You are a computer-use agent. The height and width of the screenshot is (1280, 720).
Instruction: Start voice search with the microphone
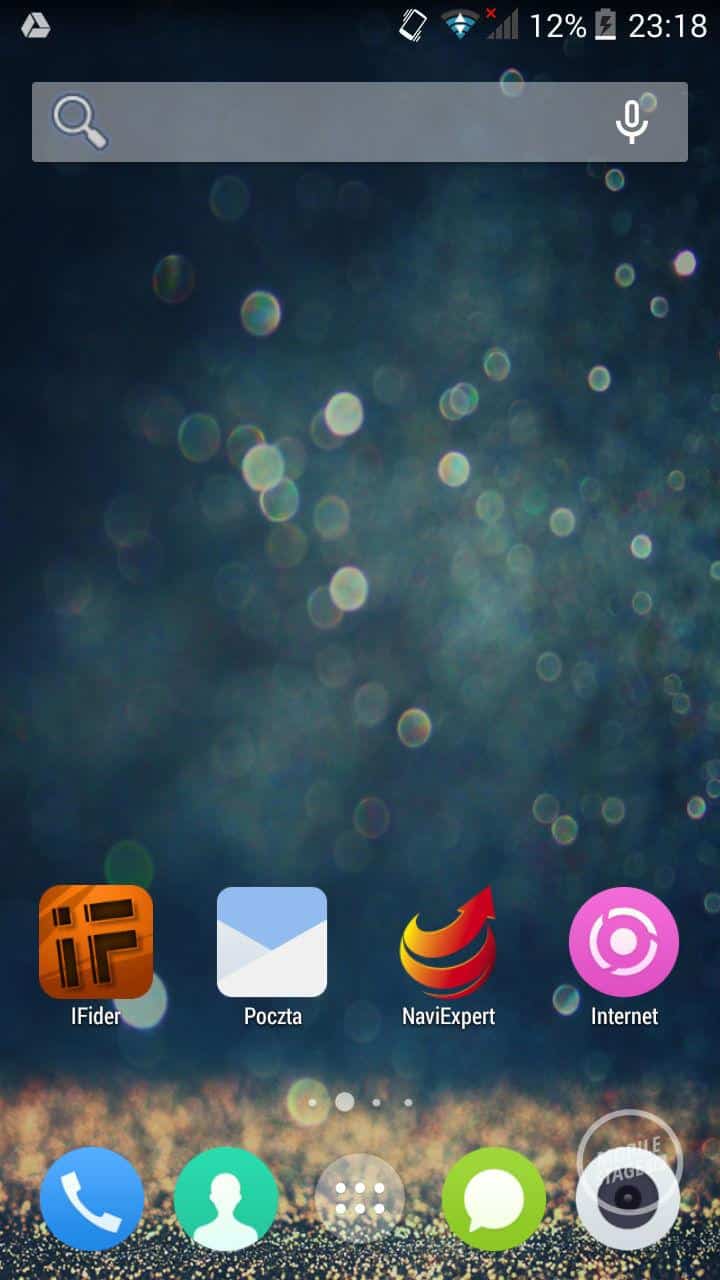(x=631, y=122)
